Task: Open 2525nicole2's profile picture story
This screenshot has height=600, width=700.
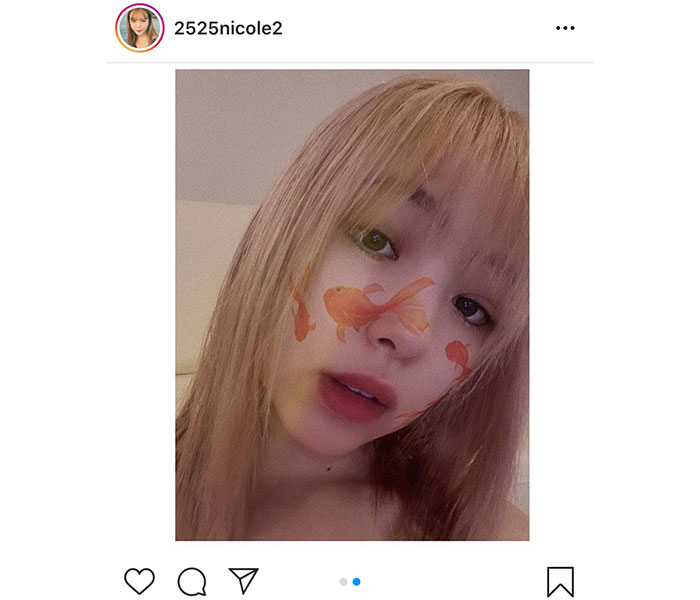Action: click(x=139, y=28)
